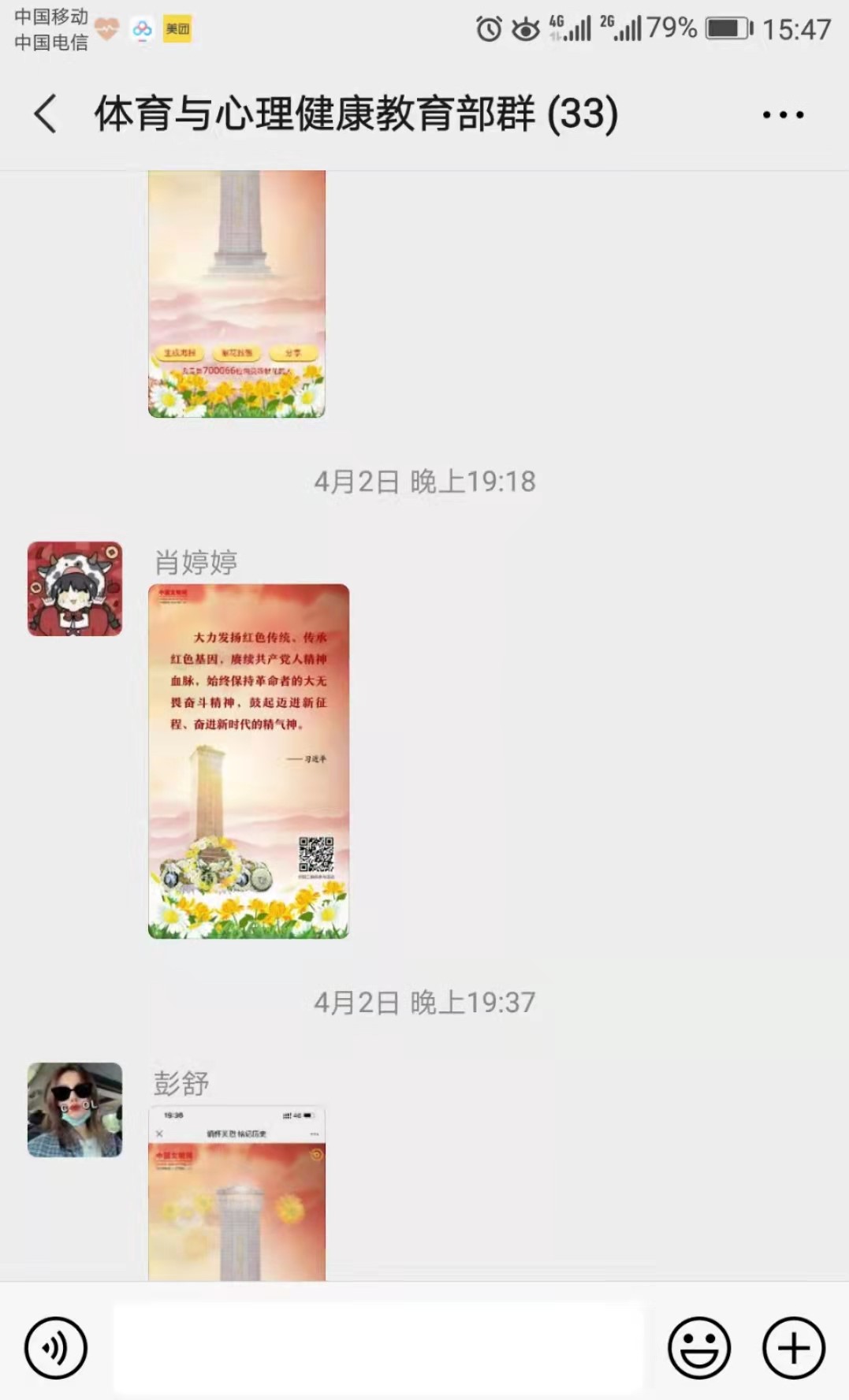Tap the message text field

coord(378,1348)
